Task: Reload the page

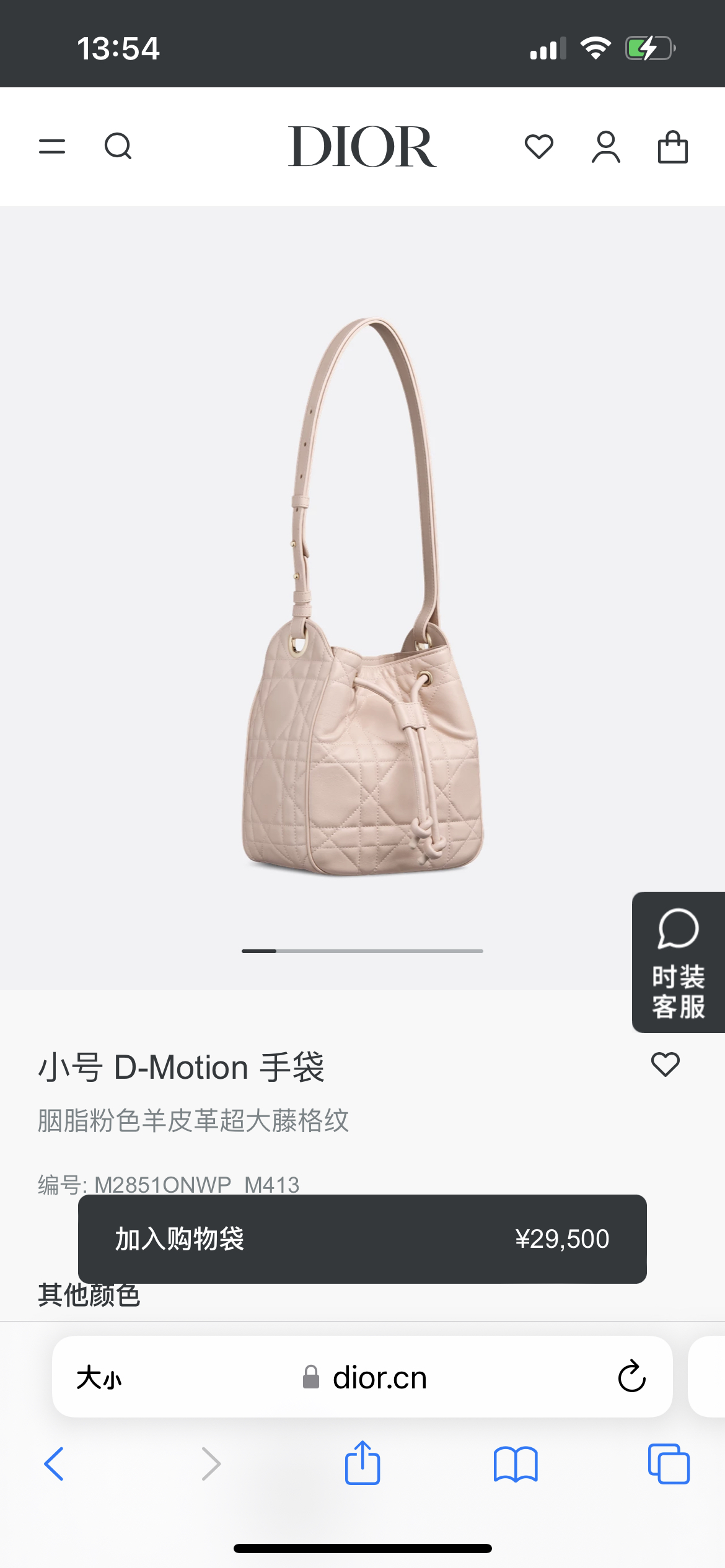Action: (631, 1377)
